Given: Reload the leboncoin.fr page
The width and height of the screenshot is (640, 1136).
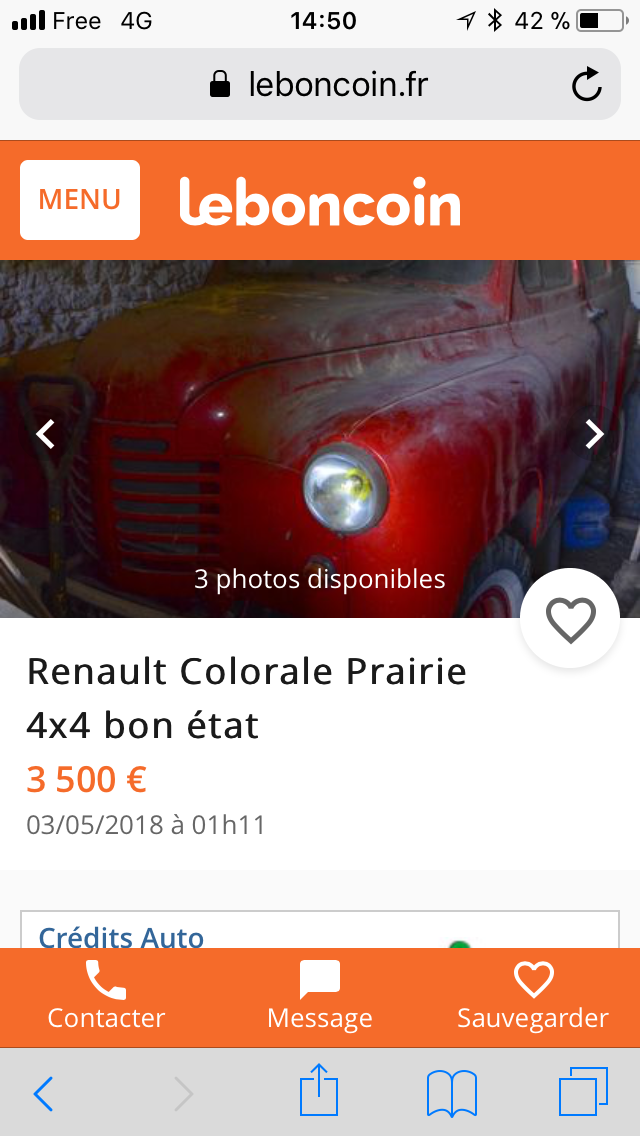Looking at the screenshot, I should (587, 85).
